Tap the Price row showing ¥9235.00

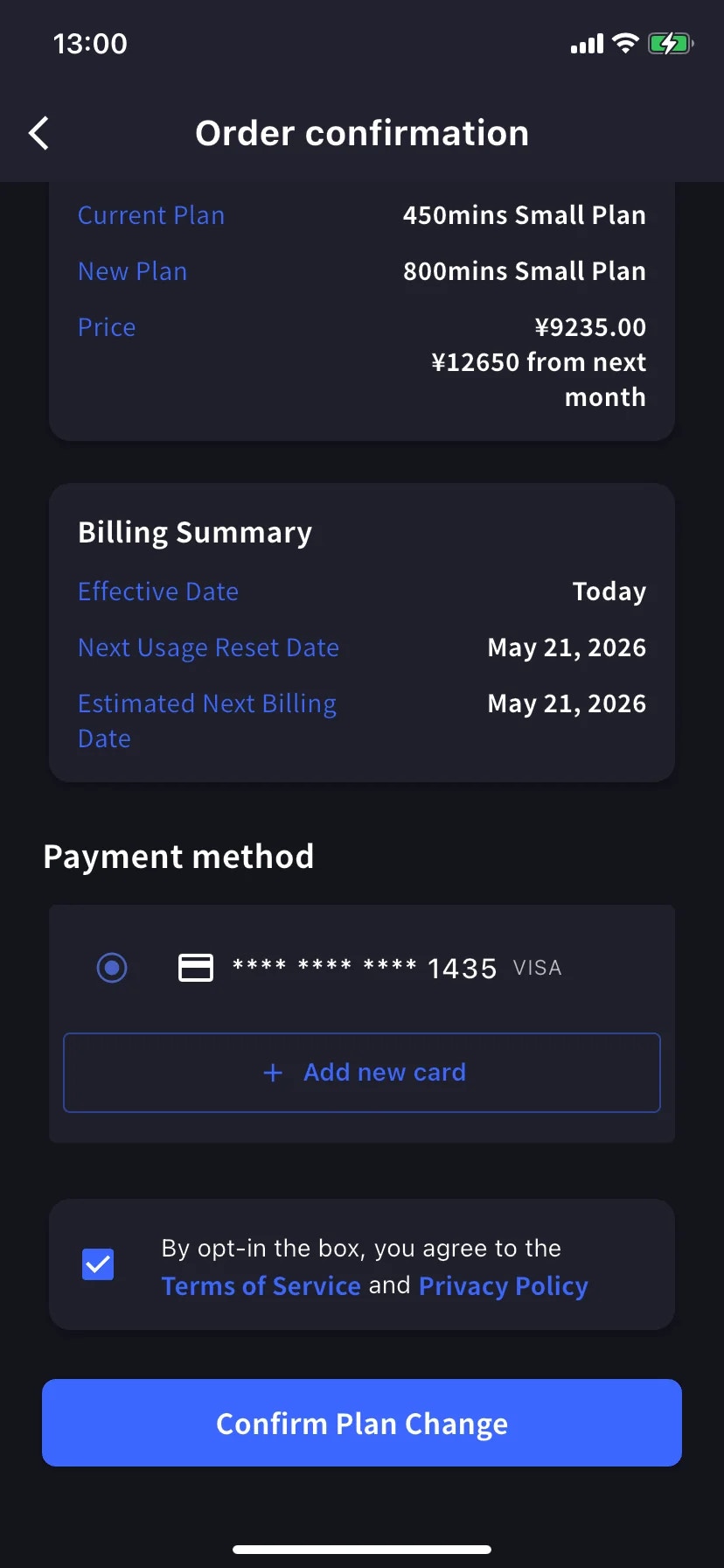pos(107,326)
